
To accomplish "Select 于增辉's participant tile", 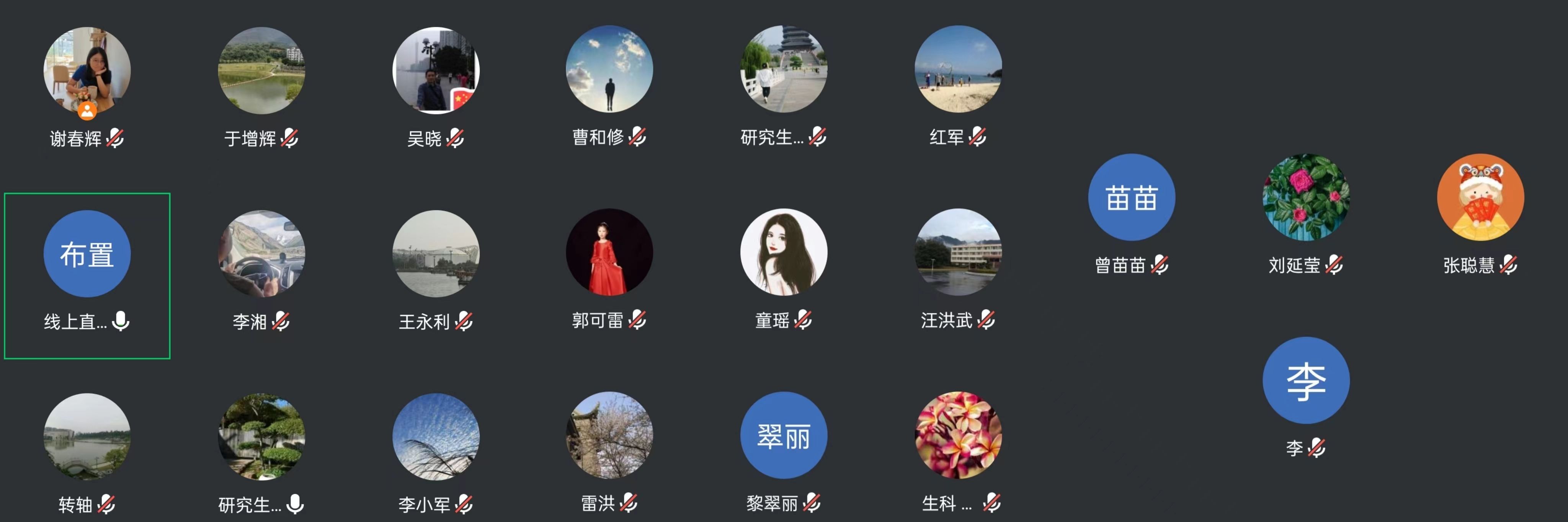I will [261, 70].
